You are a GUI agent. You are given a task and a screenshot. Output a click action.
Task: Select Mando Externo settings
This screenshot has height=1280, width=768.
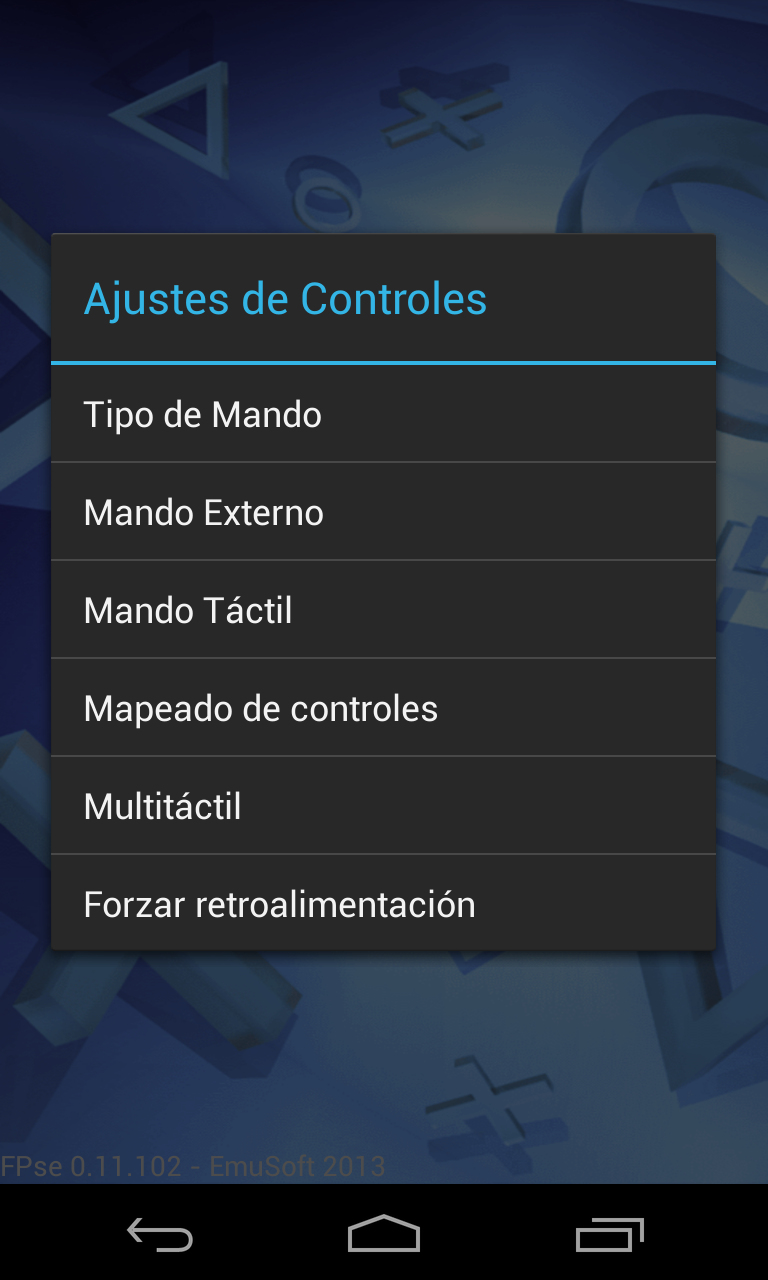click(x=383, y=513)
